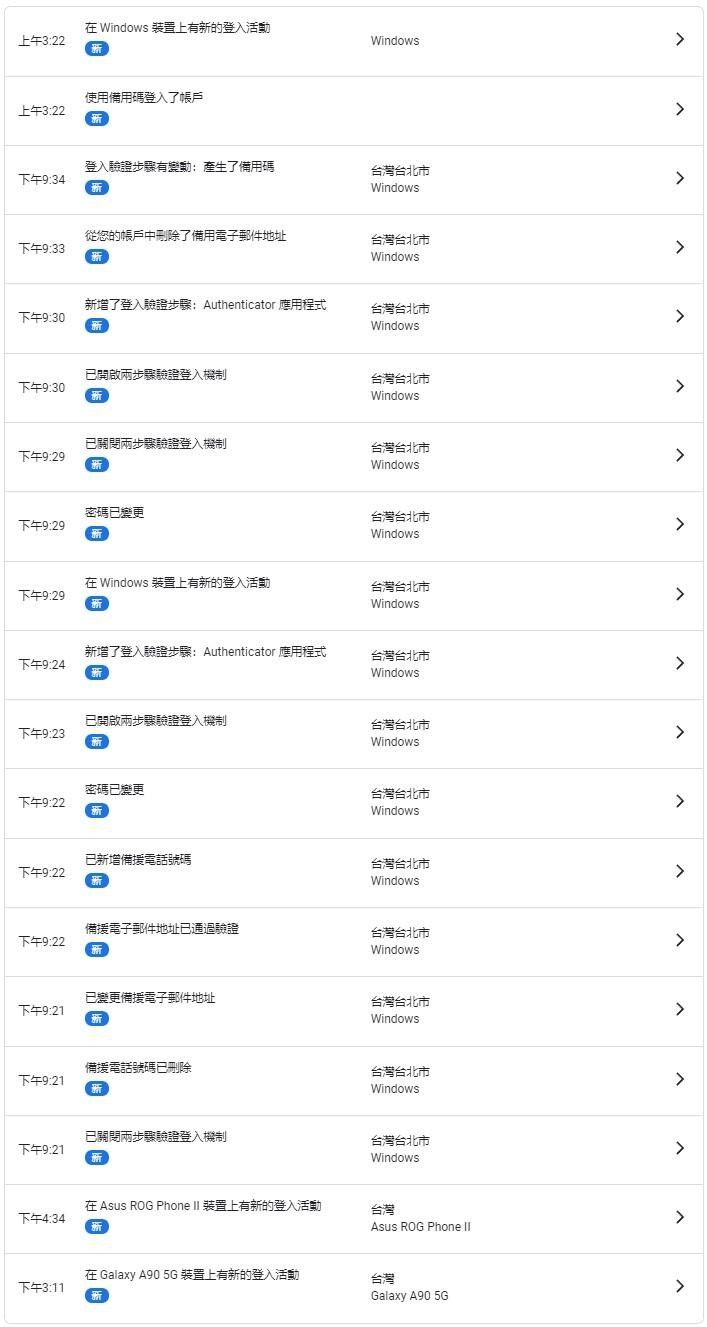View 已開啟兩步驟驗證 event at 下午9:30

(353, 386)
